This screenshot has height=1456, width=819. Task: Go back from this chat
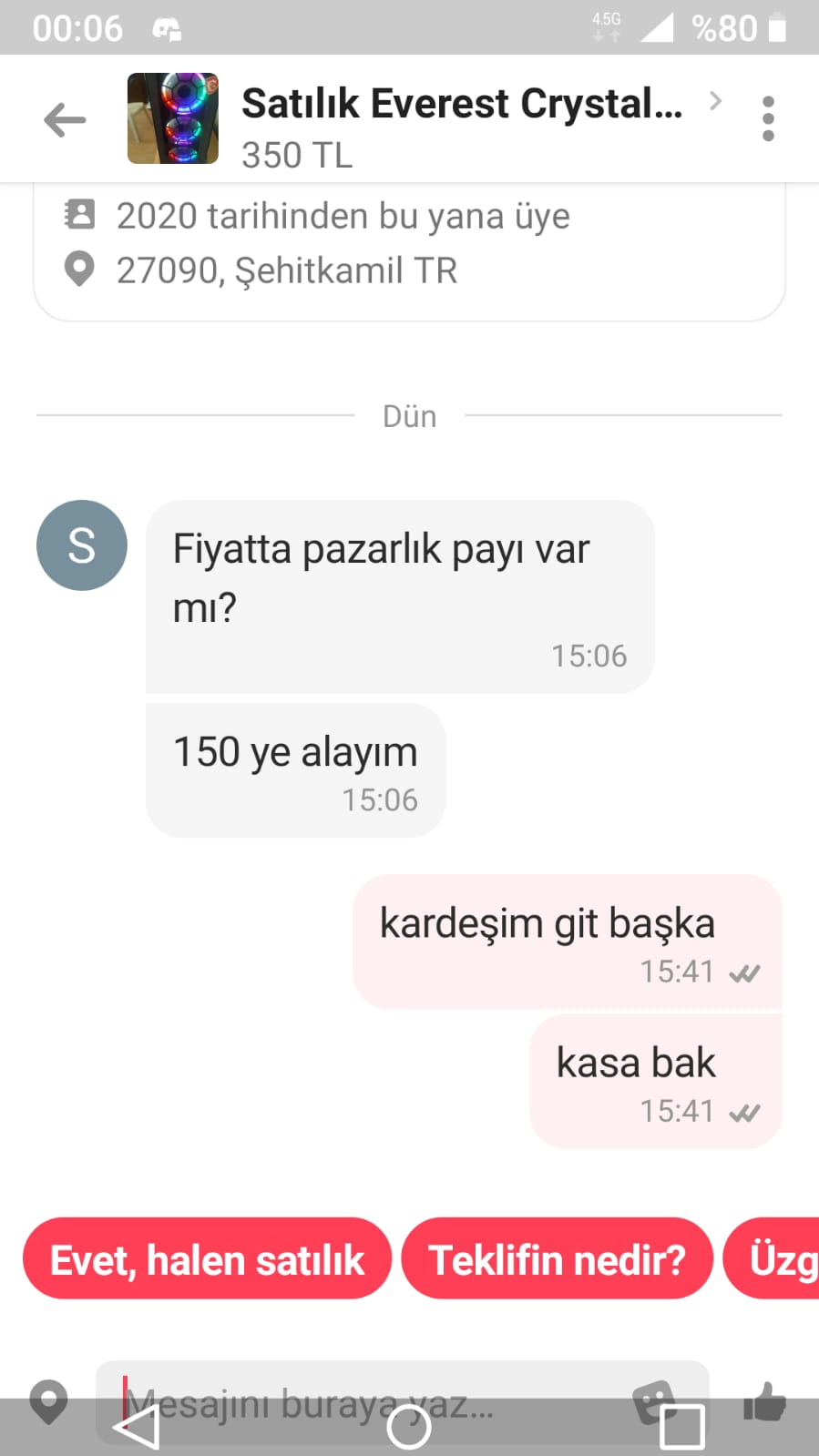click(65, 120)
